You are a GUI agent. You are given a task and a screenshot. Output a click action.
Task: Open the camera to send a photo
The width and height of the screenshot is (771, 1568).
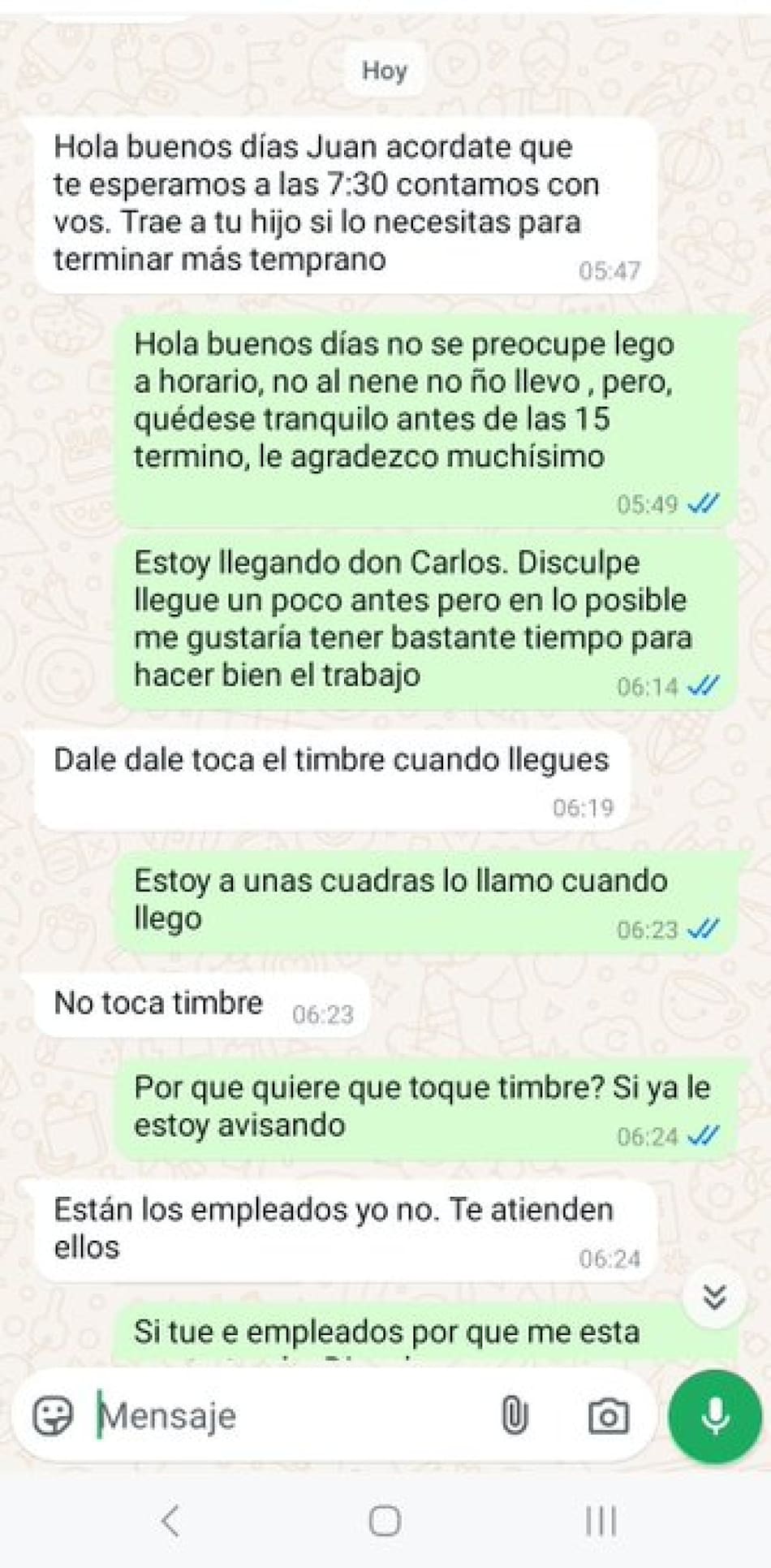click(608, 1417)
